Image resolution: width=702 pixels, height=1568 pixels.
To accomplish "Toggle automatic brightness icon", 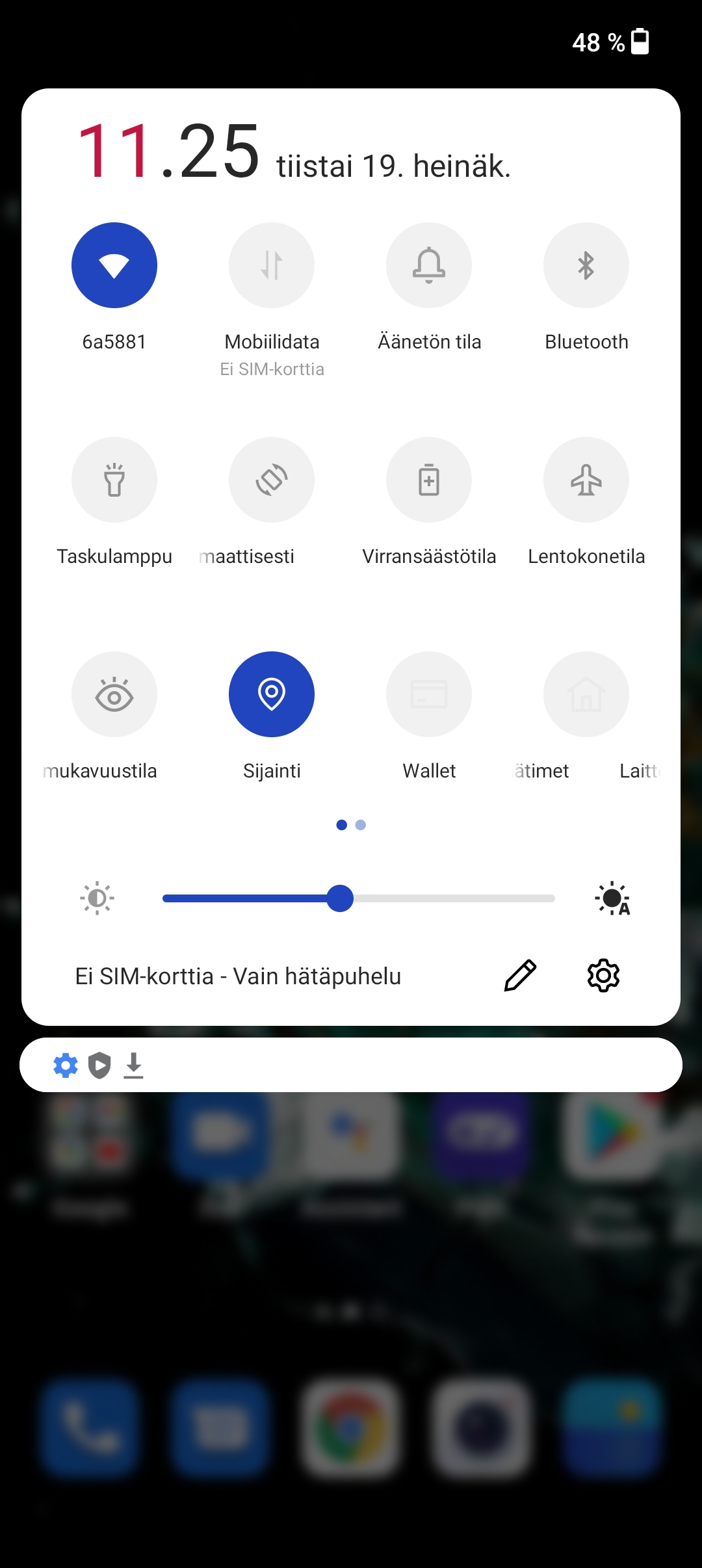I will click(612, 898).
